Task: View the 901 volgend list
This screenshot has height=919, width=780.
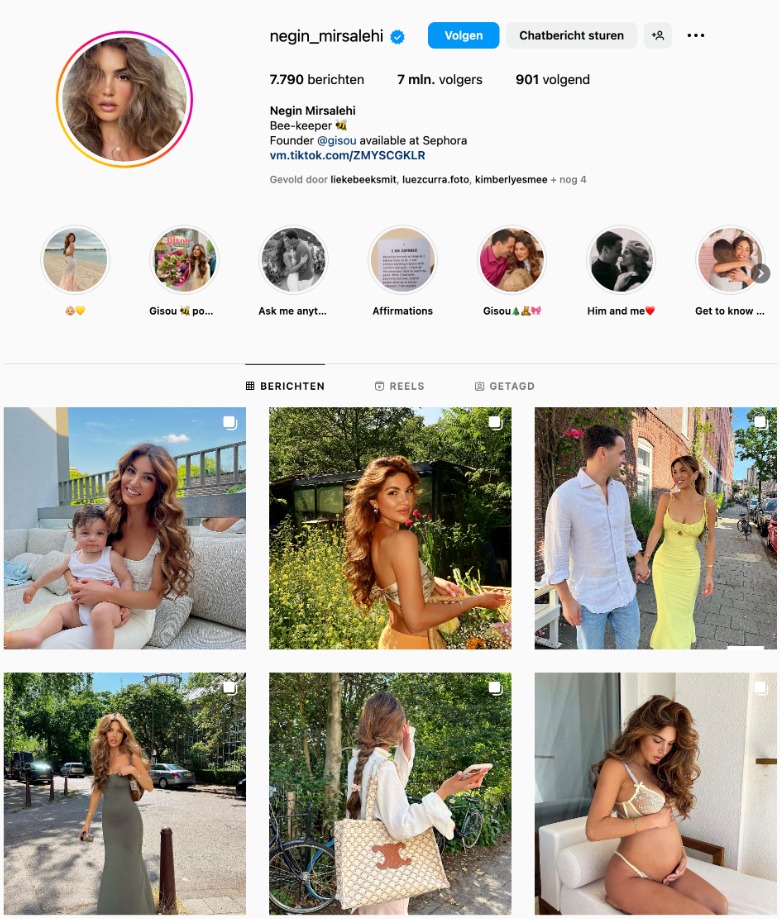Action: 552,79
